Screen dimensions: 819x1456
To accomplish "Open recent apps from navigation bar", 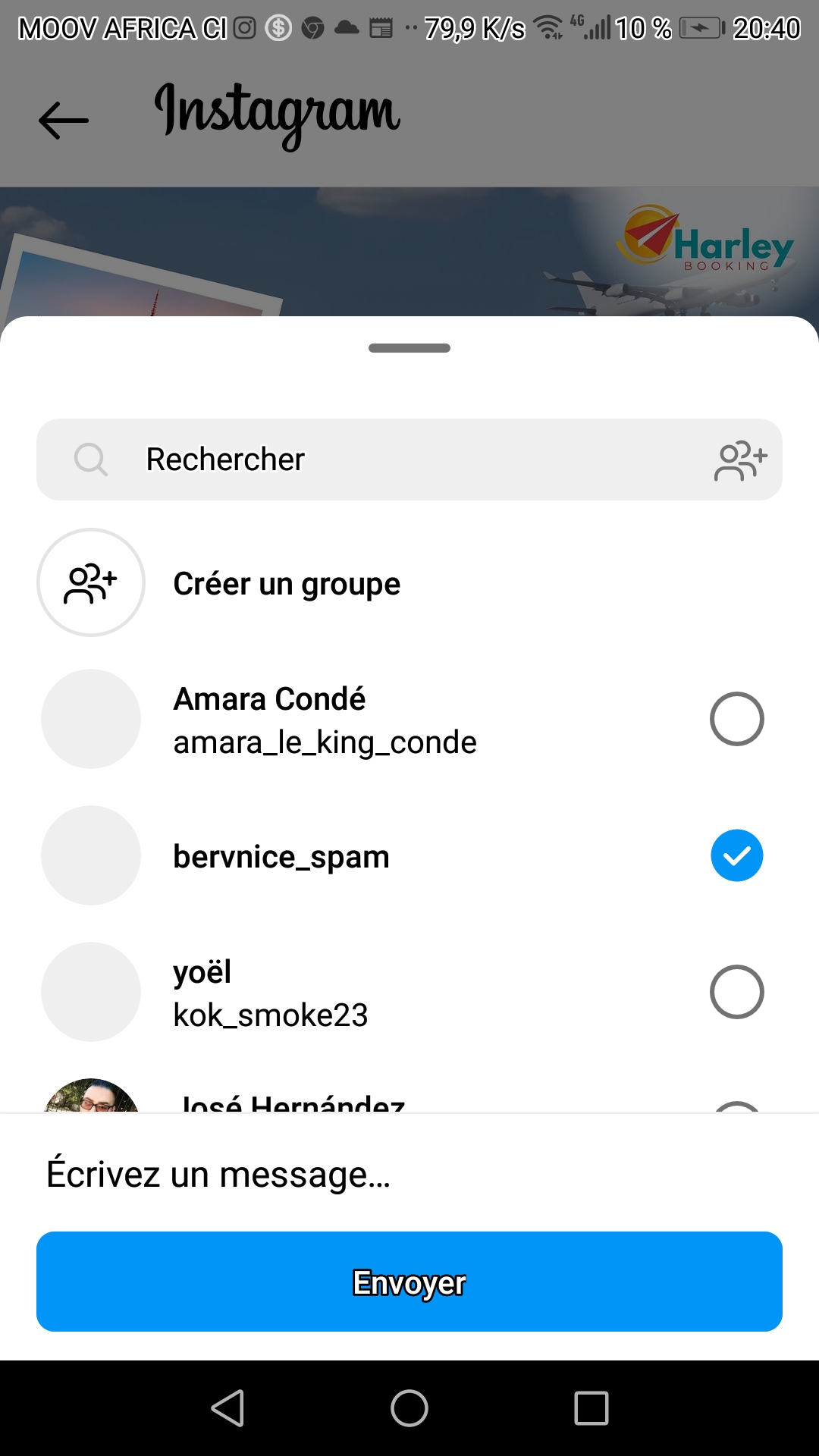I will 591,1408.
